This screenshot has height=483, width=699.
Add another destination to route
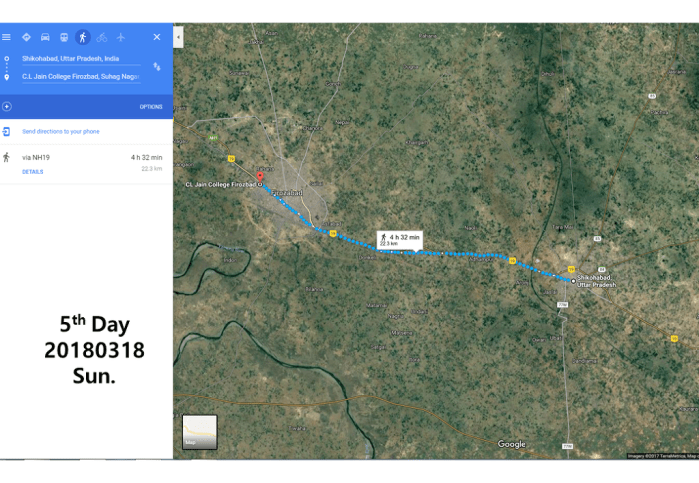point(7,106)
